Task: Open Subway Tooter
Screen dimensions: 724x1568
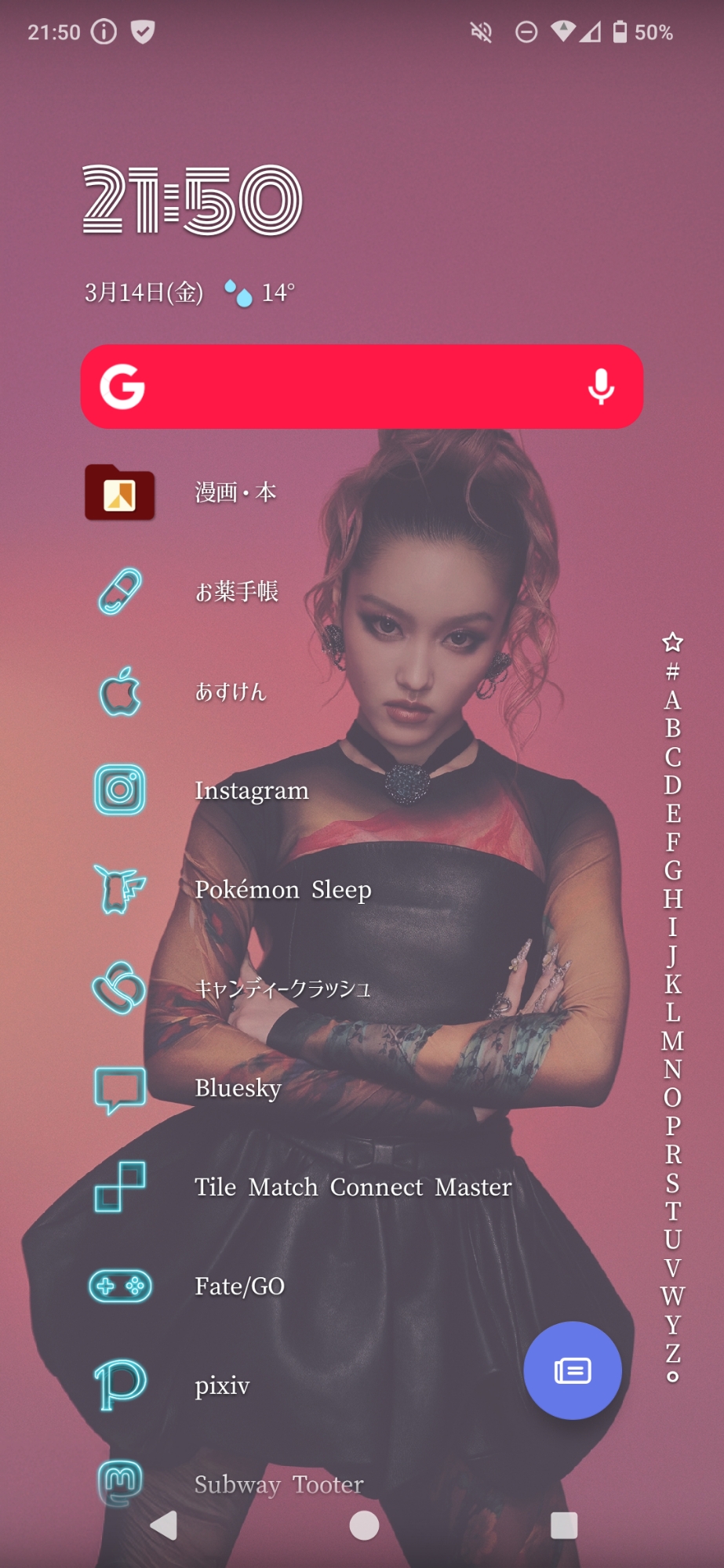Action: (120, 1483)
